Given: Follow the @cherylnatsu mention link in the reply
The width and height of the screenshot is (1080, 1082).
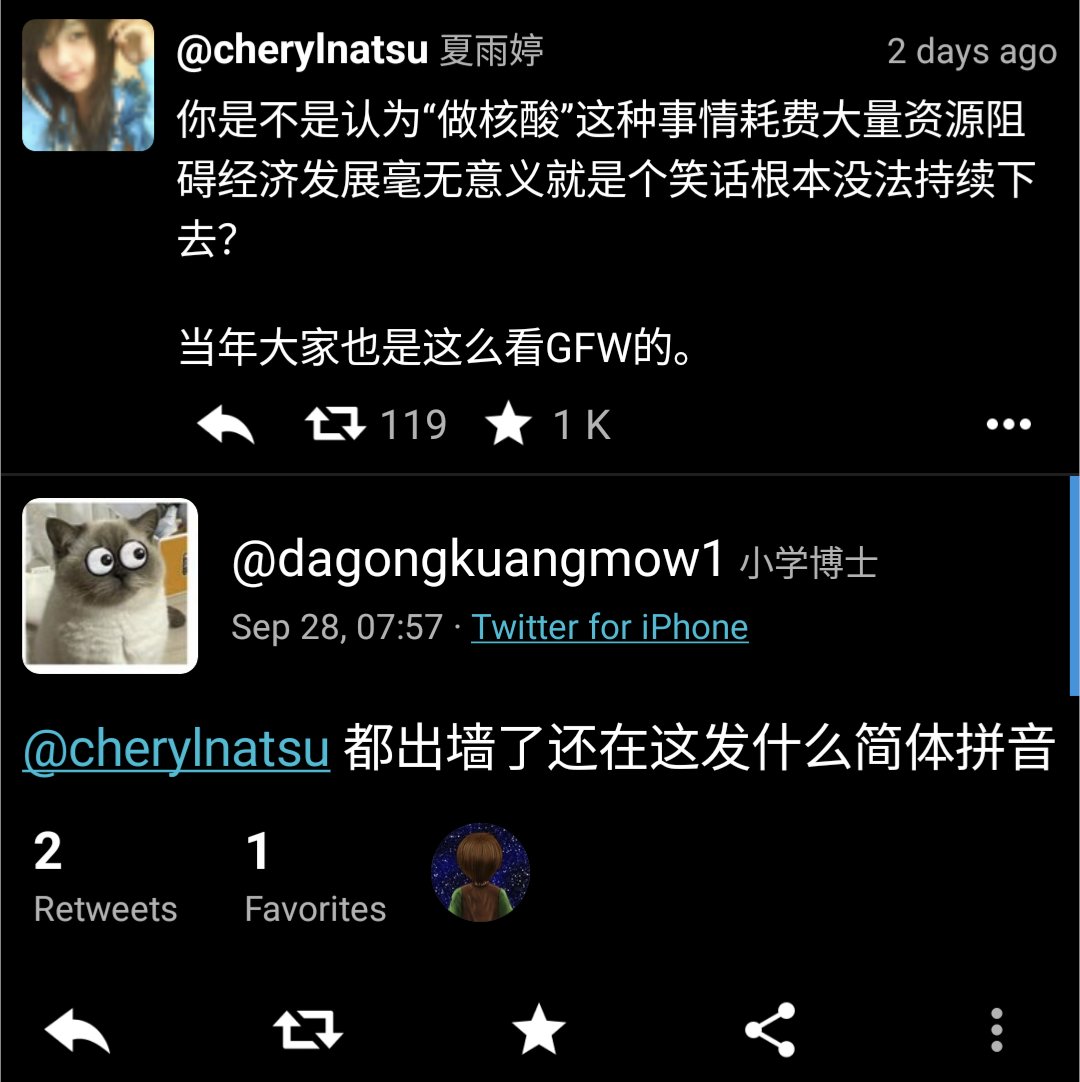Looking at the screenshot, I should click(x=176, y=750).
